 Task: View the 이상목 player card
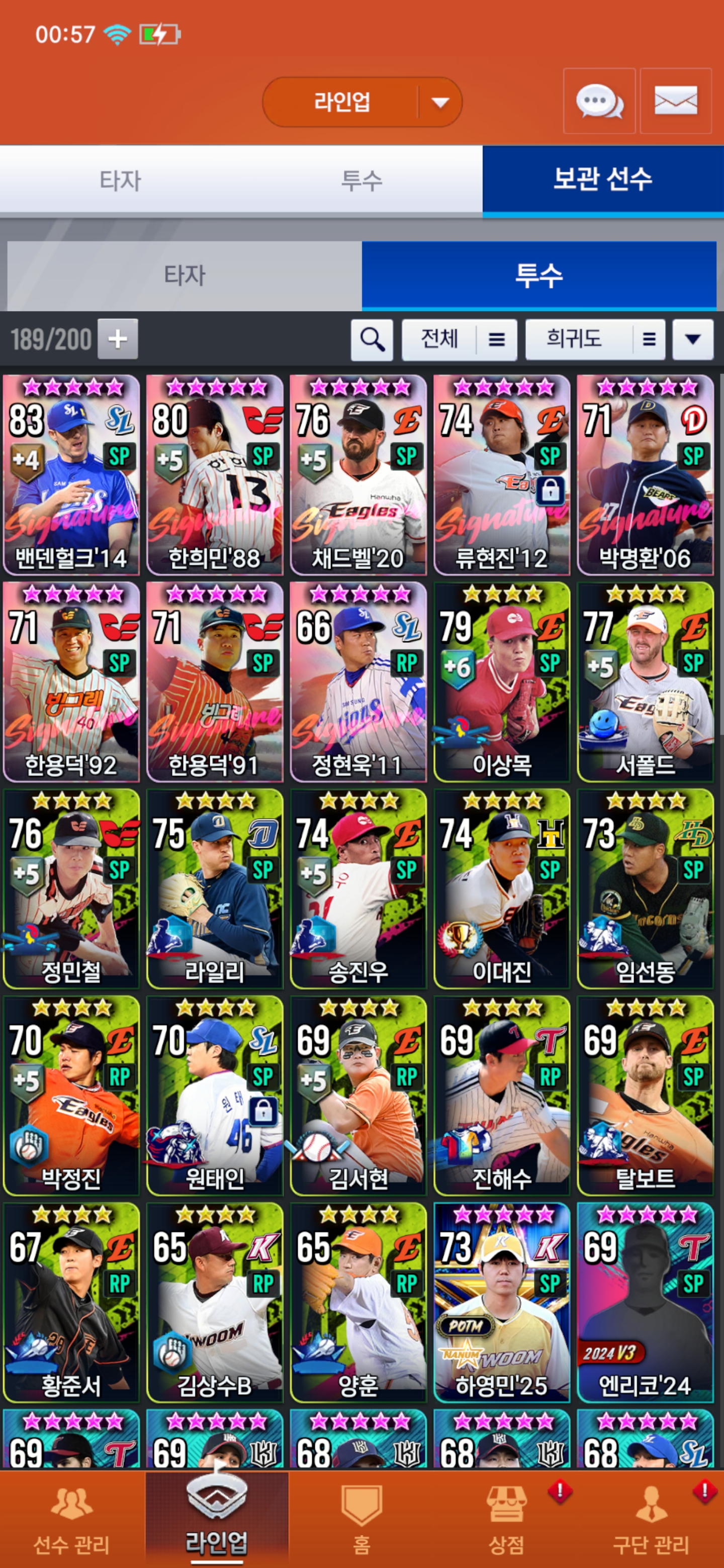pyautogui.click(x=501, y=682)
